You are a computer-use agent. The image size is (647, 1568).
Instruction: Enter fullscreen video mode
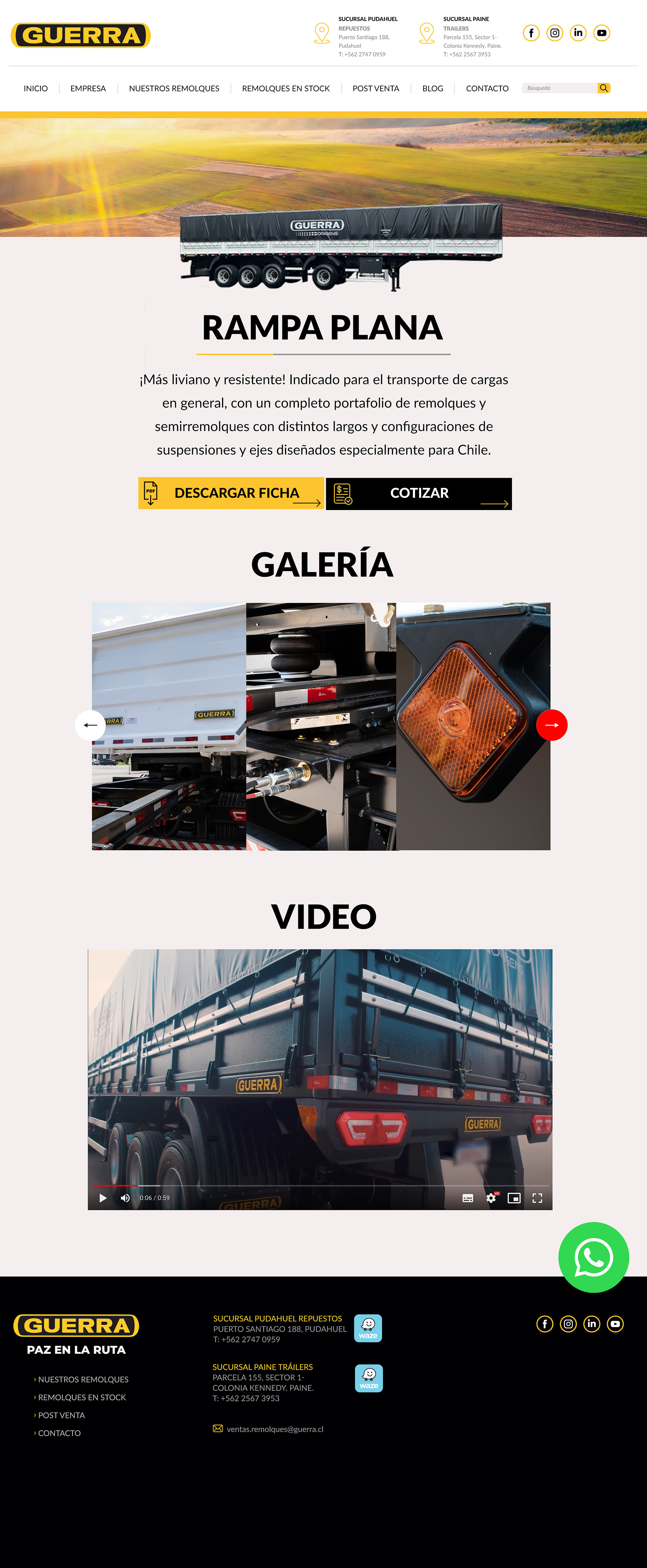pyautogui.click(x=537, y=1198)
